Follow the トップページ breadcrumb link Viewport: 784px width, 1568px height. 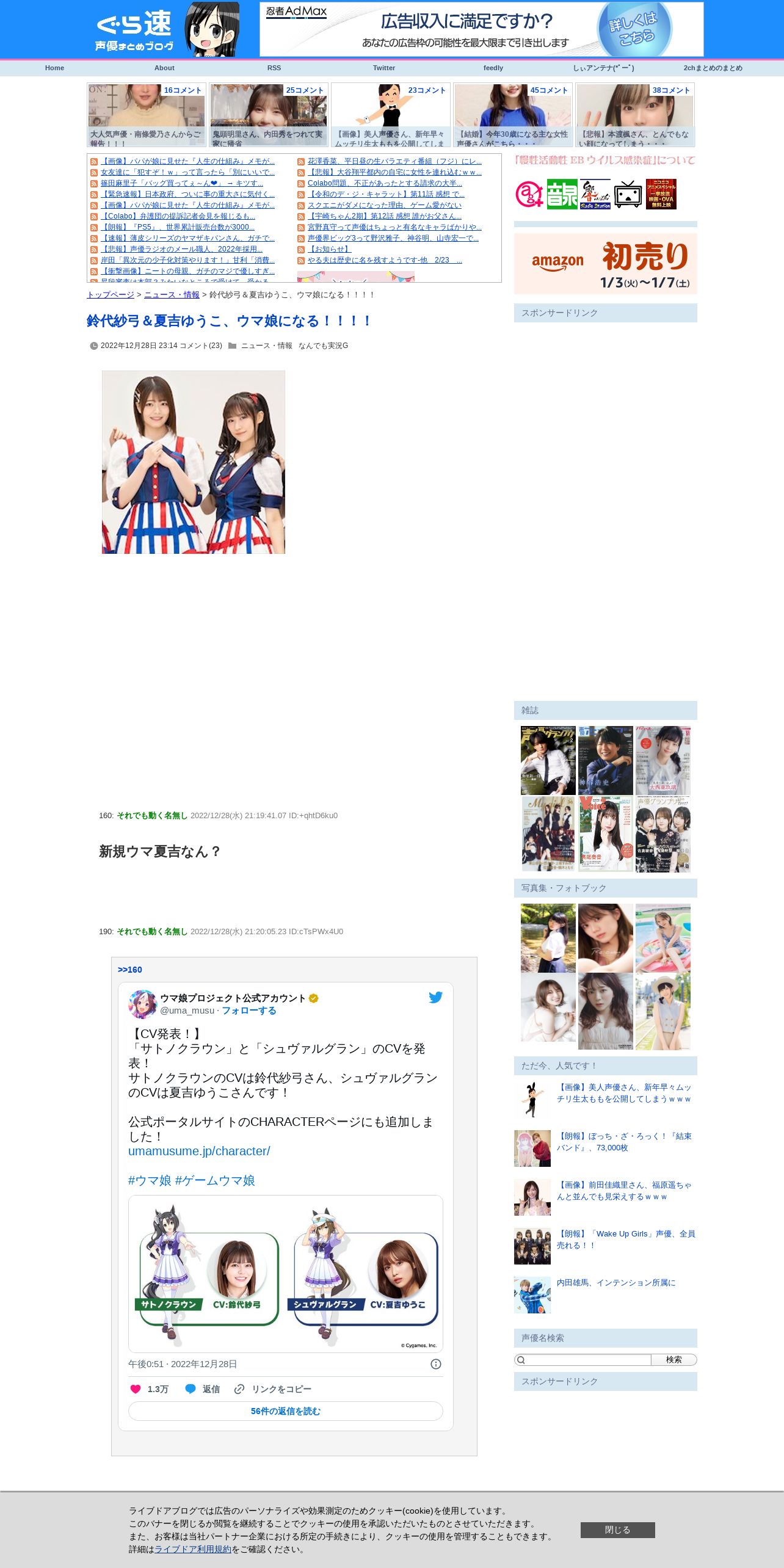pos(111,295)
